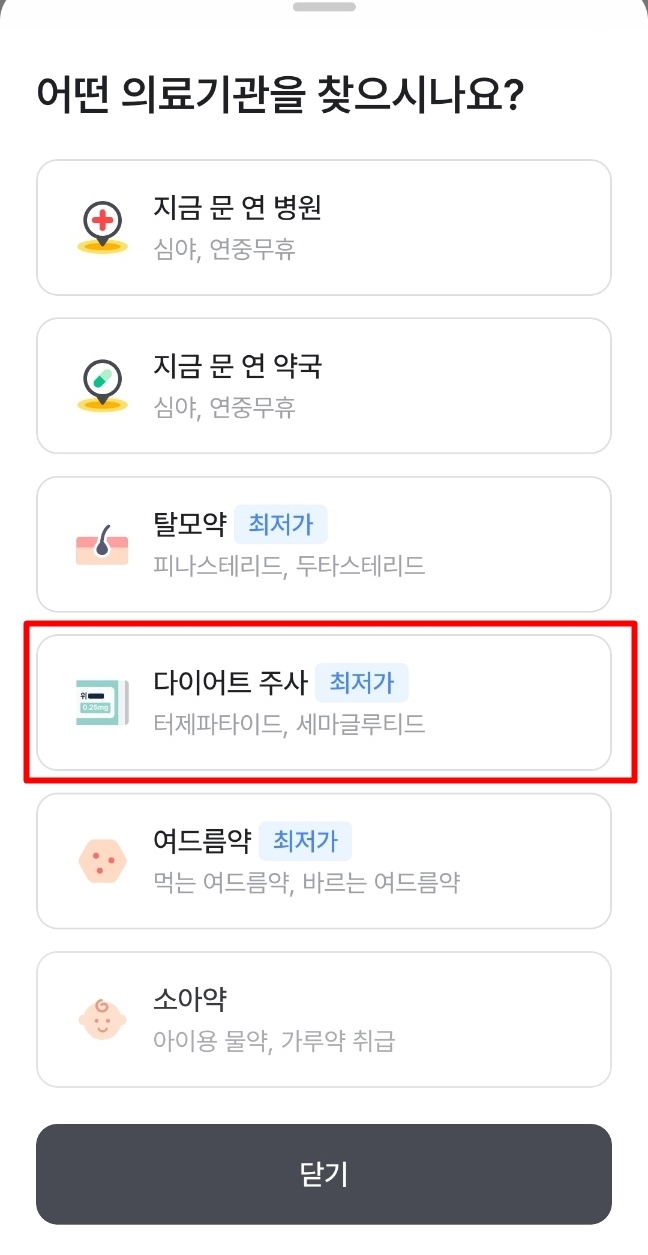Image resolution: width=648 pixels, height=1255 pixels.
Task: Select 지금 문 연 병원 option
Action: pos(324,227)
